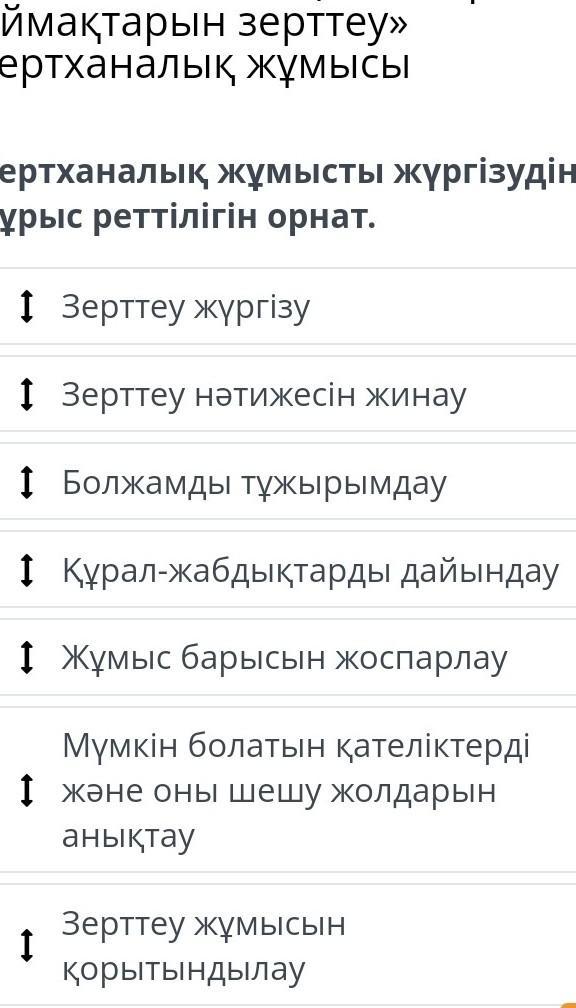Select the 'Мүмкін болатын қателіктерді' item
The height and width of the screenshot is (1008, 576).
tap(287, 790)
